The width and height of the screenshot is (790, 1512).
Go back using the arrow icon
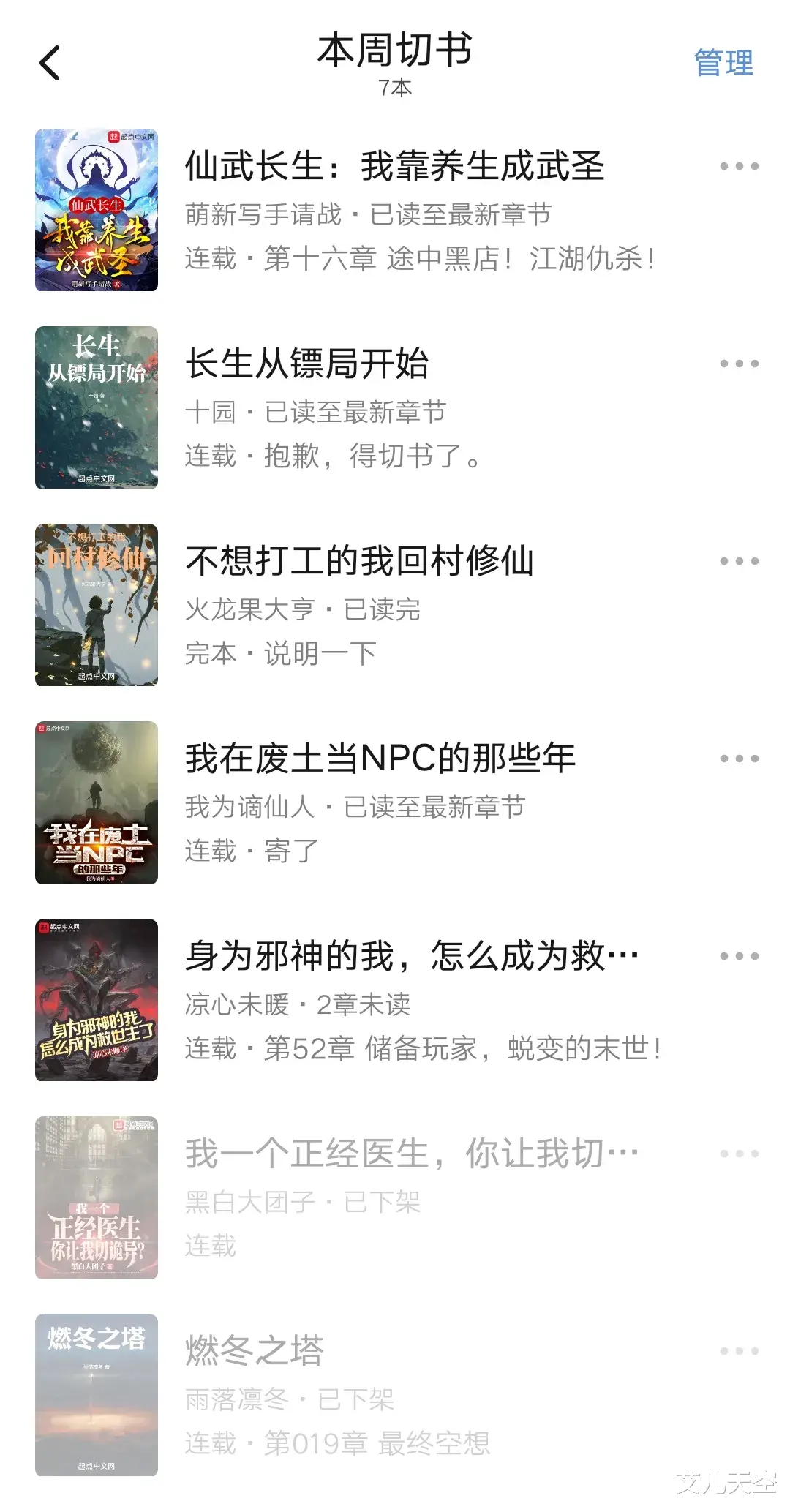(x=50, y=63)
